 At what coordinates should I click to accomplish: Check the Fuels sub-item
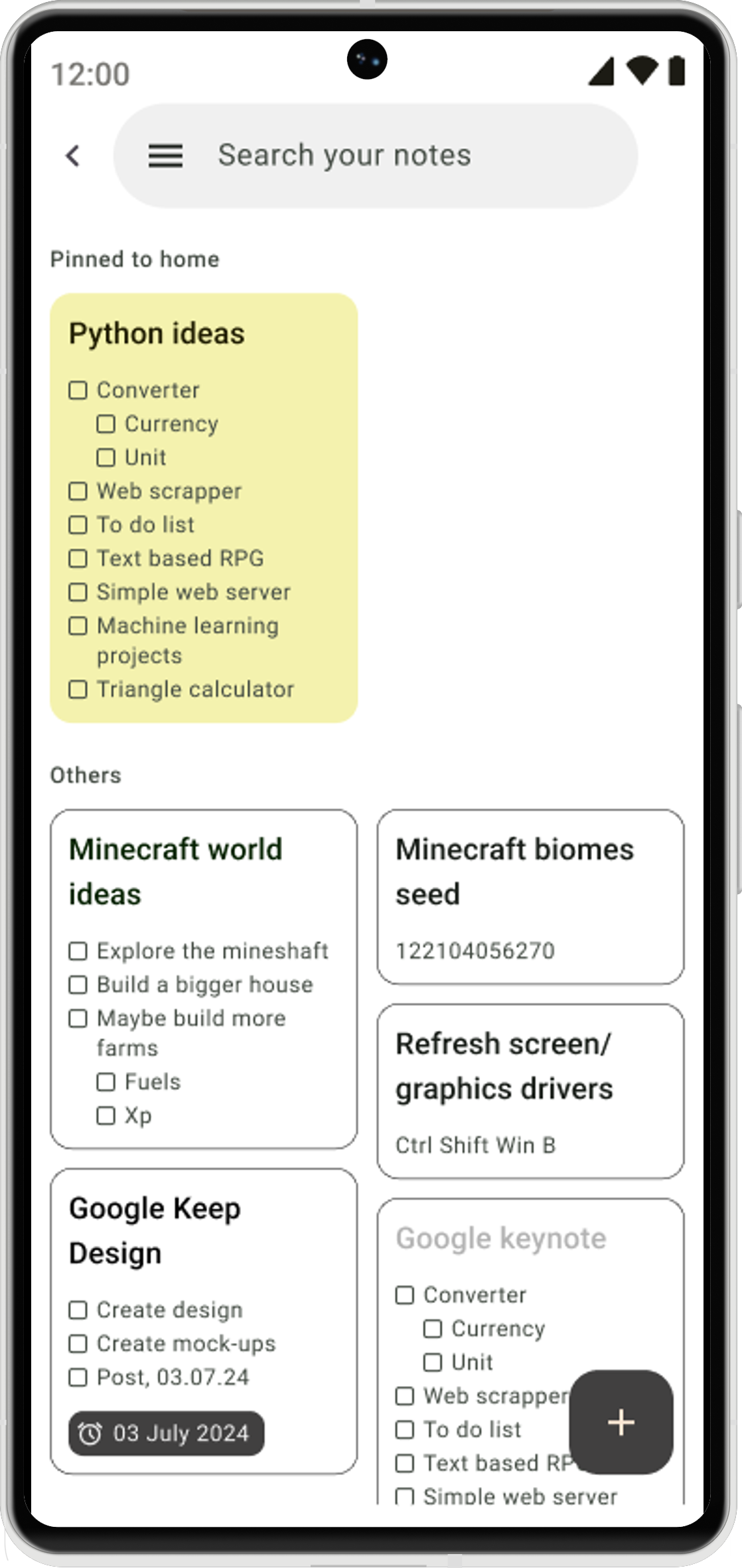pyautogui.click(x=106, y=1081)
